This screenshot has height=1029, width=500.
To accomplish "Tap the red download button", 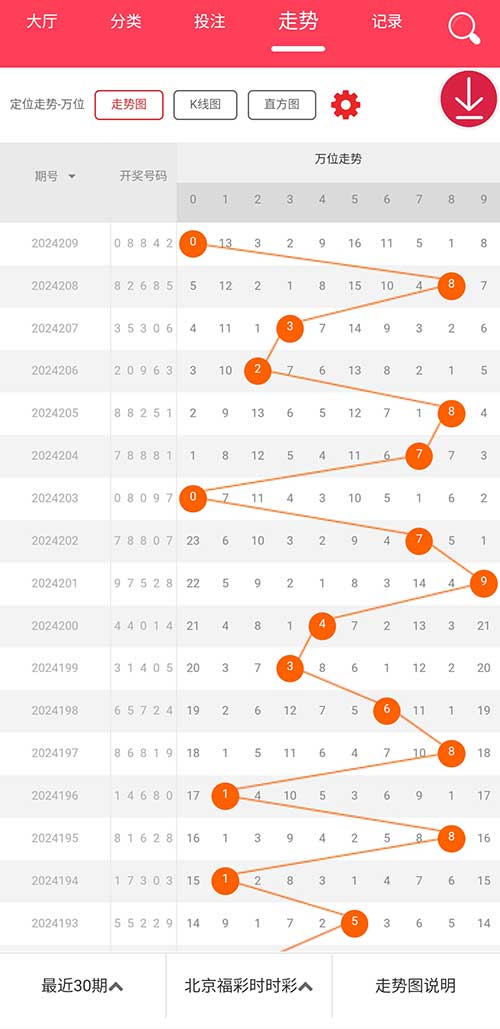I will [x=469, y=98].
